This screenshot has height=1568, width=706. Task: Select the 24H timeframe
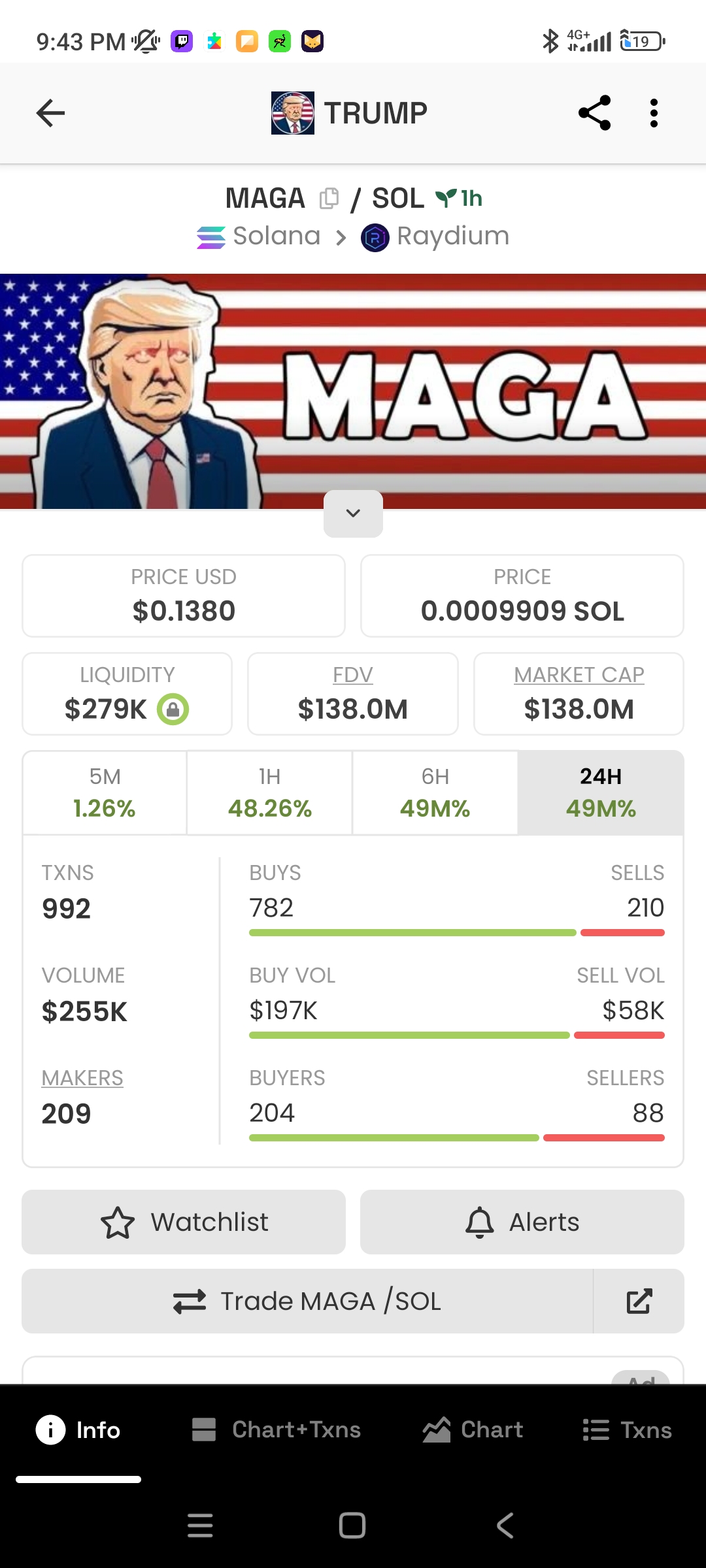(x=600, y=792)
